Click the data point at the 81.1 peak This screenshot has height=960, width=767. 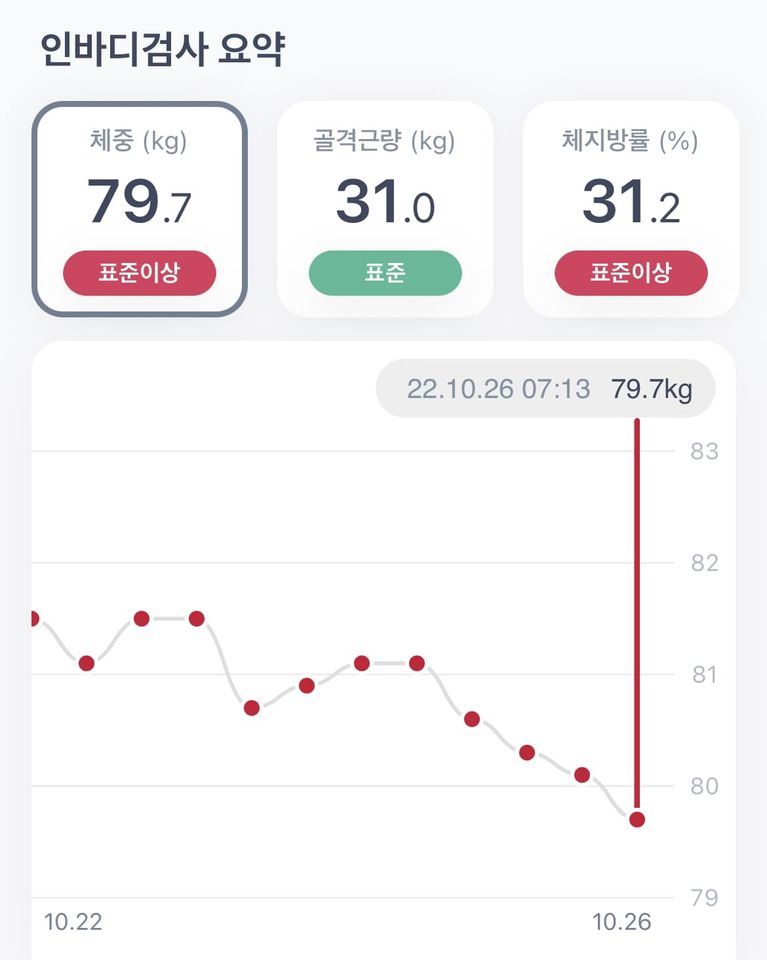coord(360,661)
